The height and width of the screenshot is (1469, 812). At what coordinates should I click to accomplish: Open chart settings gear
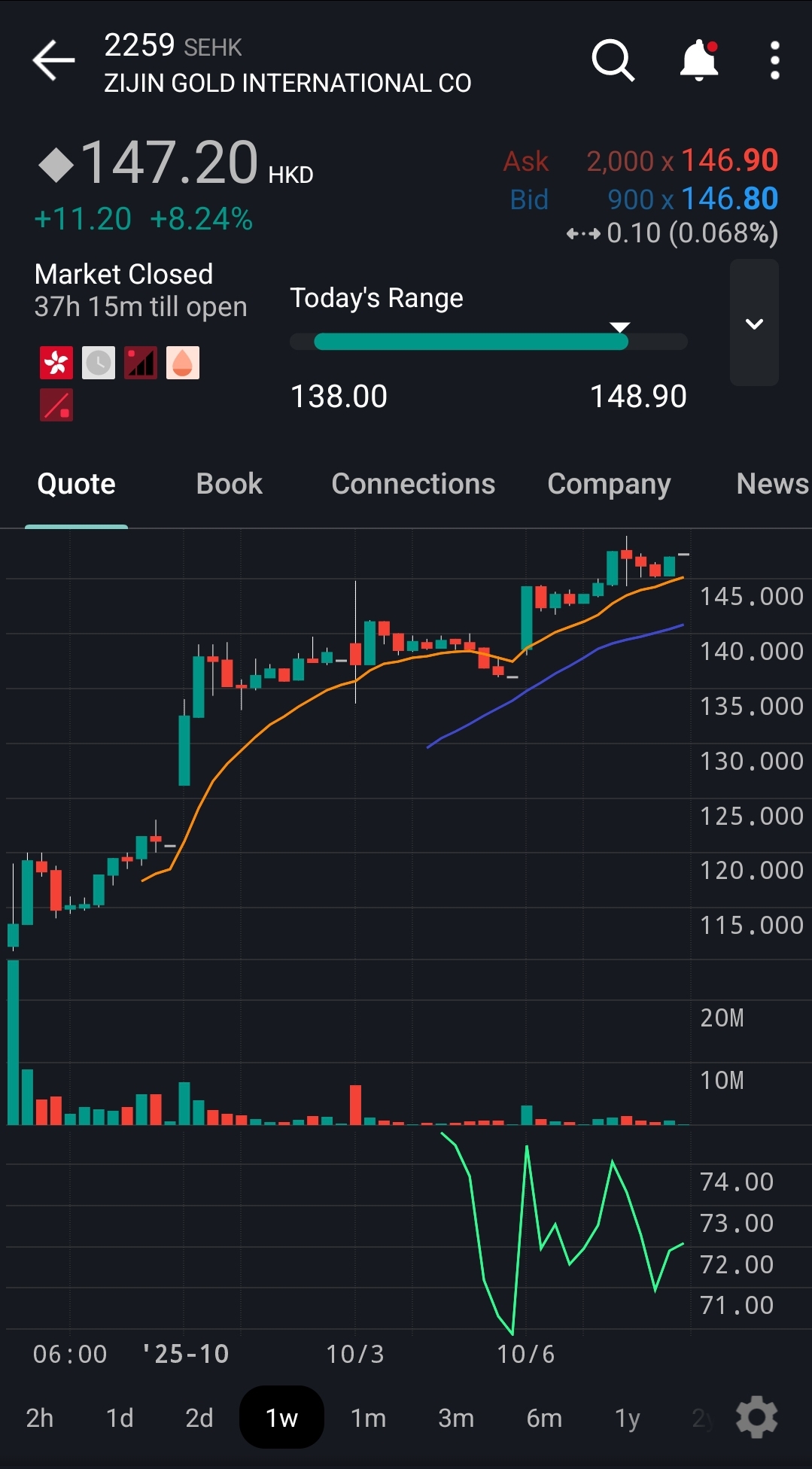(x=756, y=1417)
